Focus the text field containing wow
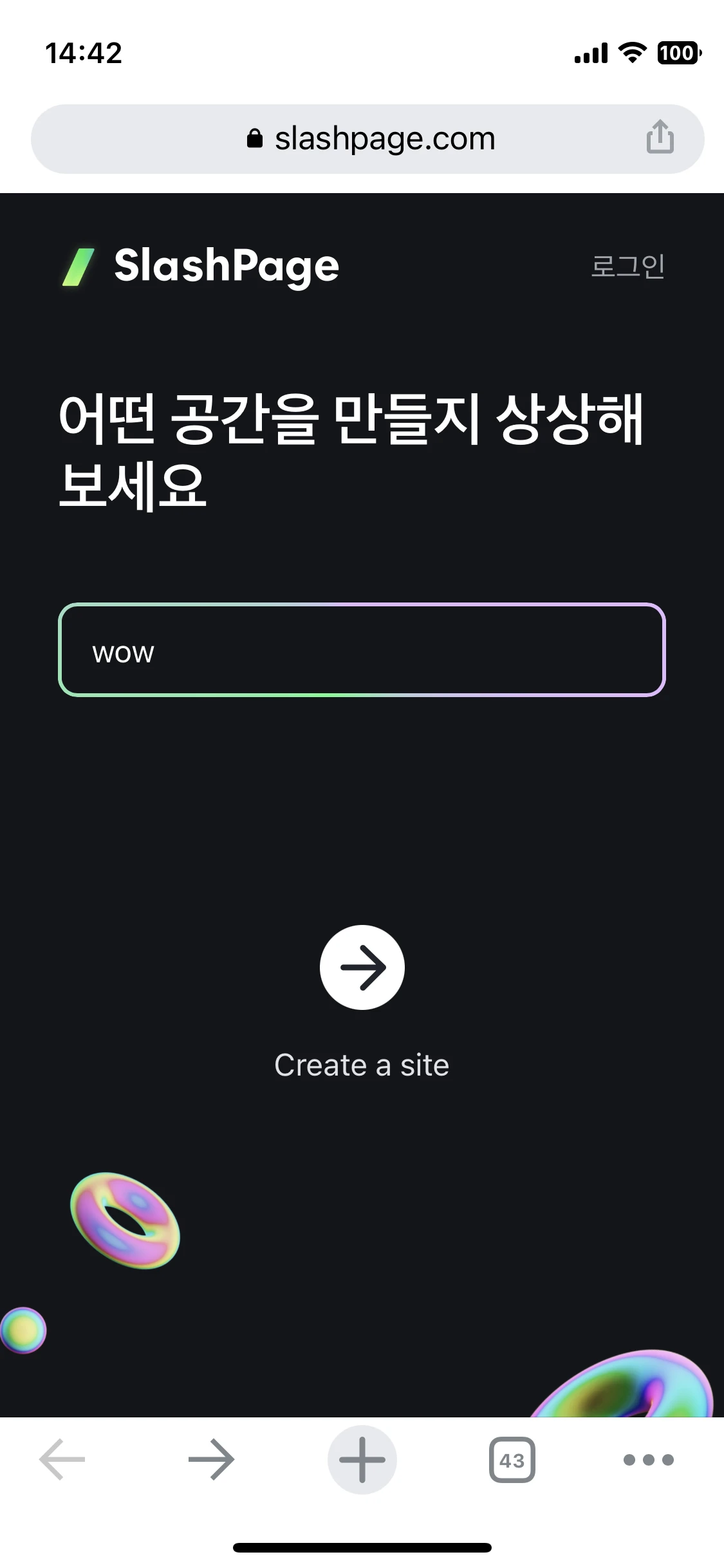 (362, 650)
